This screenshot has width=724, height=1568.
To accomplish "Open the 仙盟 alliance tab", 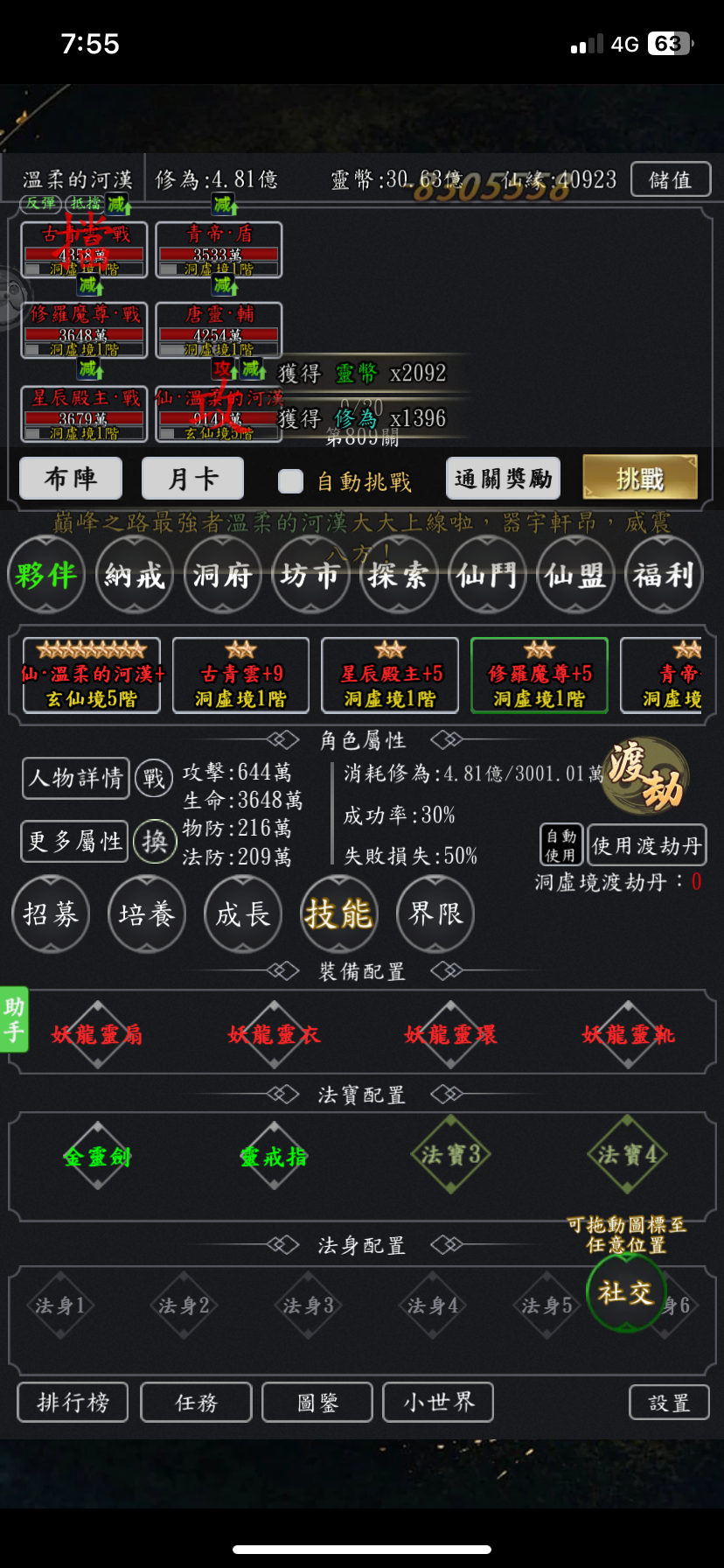I will [x=575, y=575].
